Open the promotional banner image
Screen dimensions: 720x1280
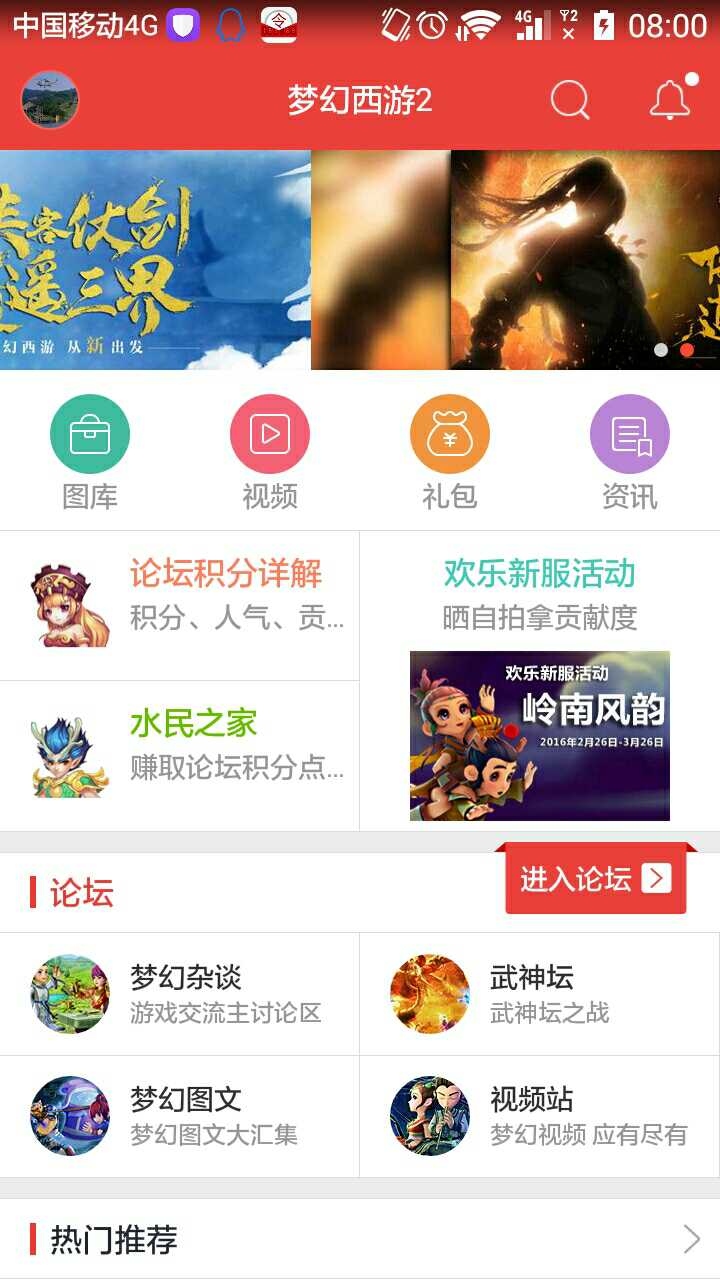click(x=360, y=260)
